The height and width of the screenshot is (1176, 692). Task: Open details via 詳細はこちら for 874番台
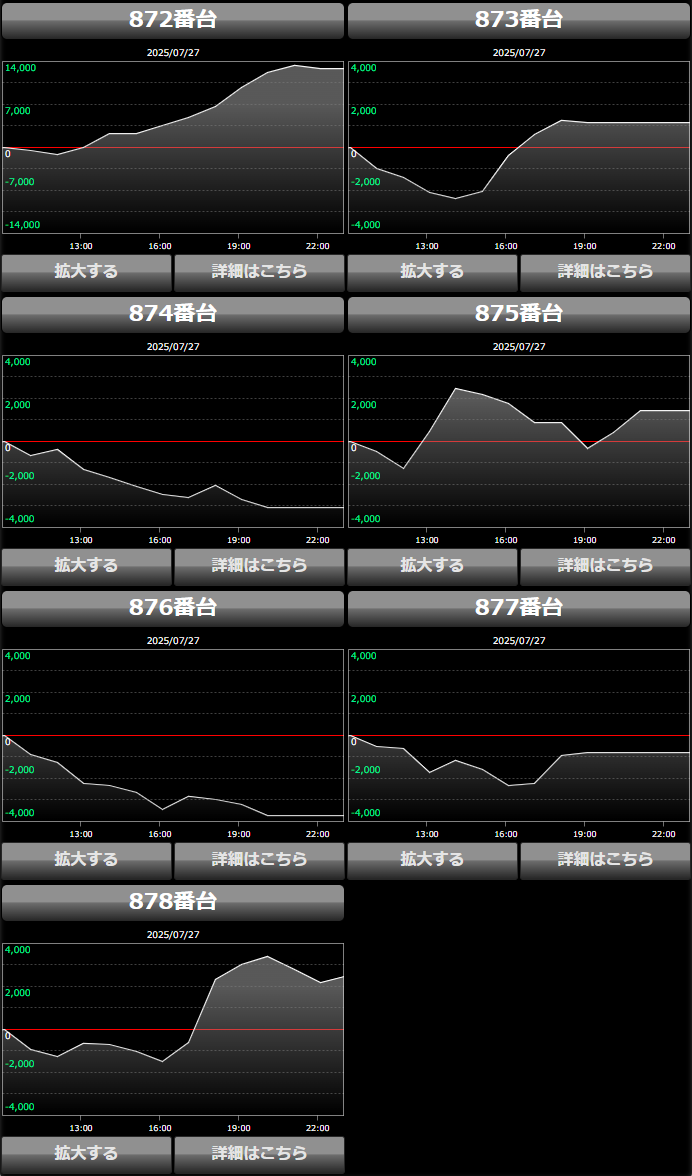click(x=259, y=567)
